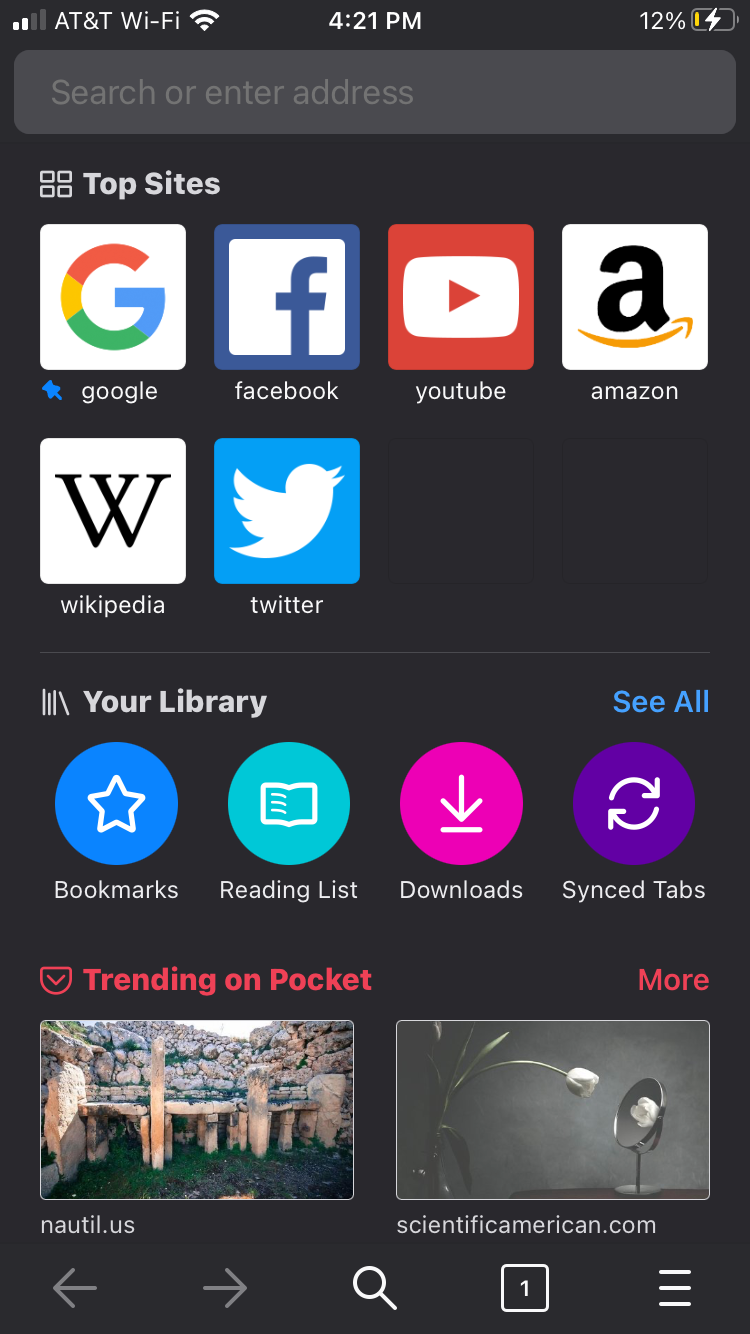Viewport: 750px width, 1334px height.
Task: Open Bookmarks from the library
Action: pyautogui.click(x=116, y=803)
